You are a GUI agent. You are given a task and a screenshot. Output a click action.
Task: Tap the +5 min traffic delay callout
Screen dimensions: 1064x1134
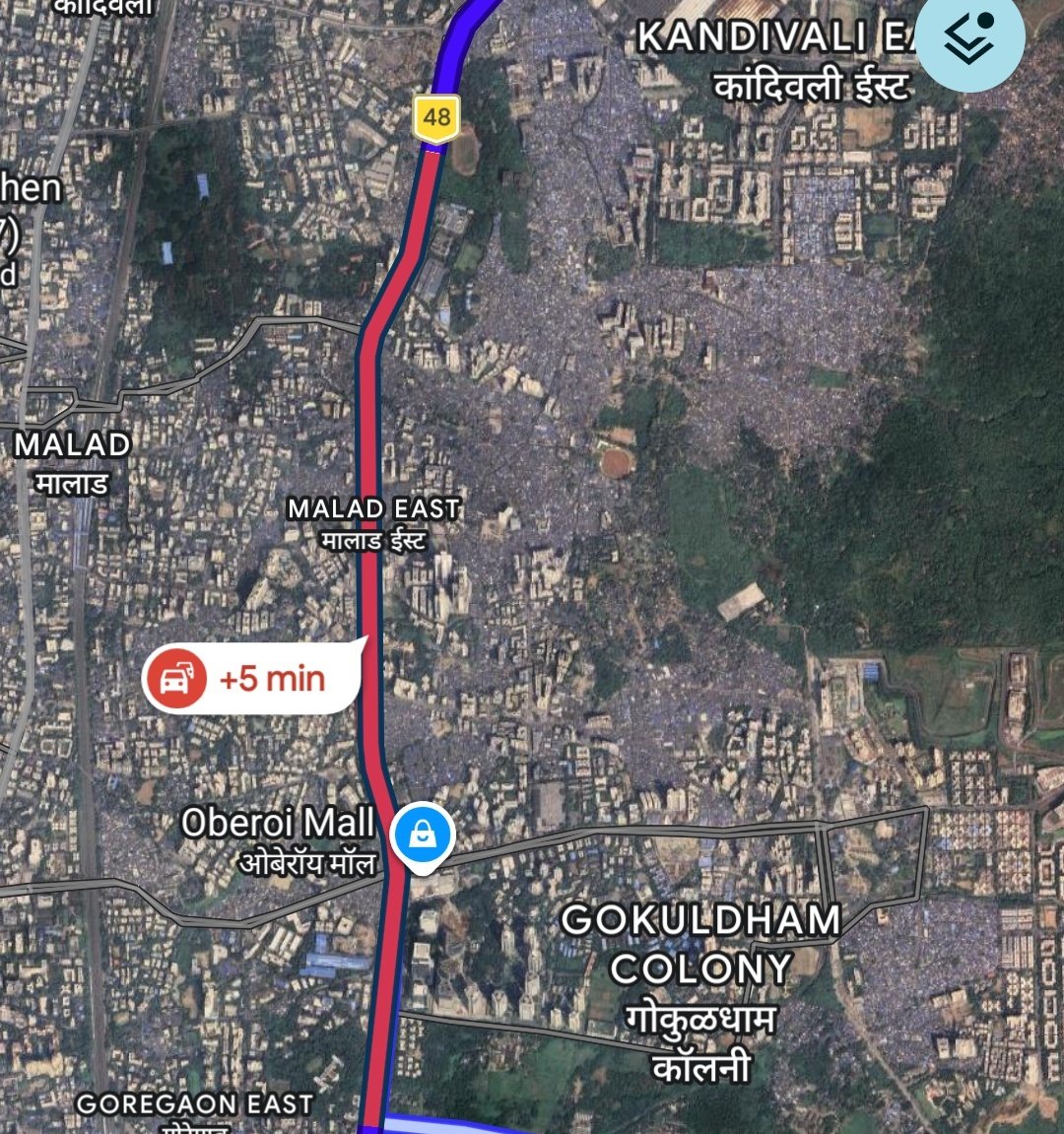tap(250, 678)
